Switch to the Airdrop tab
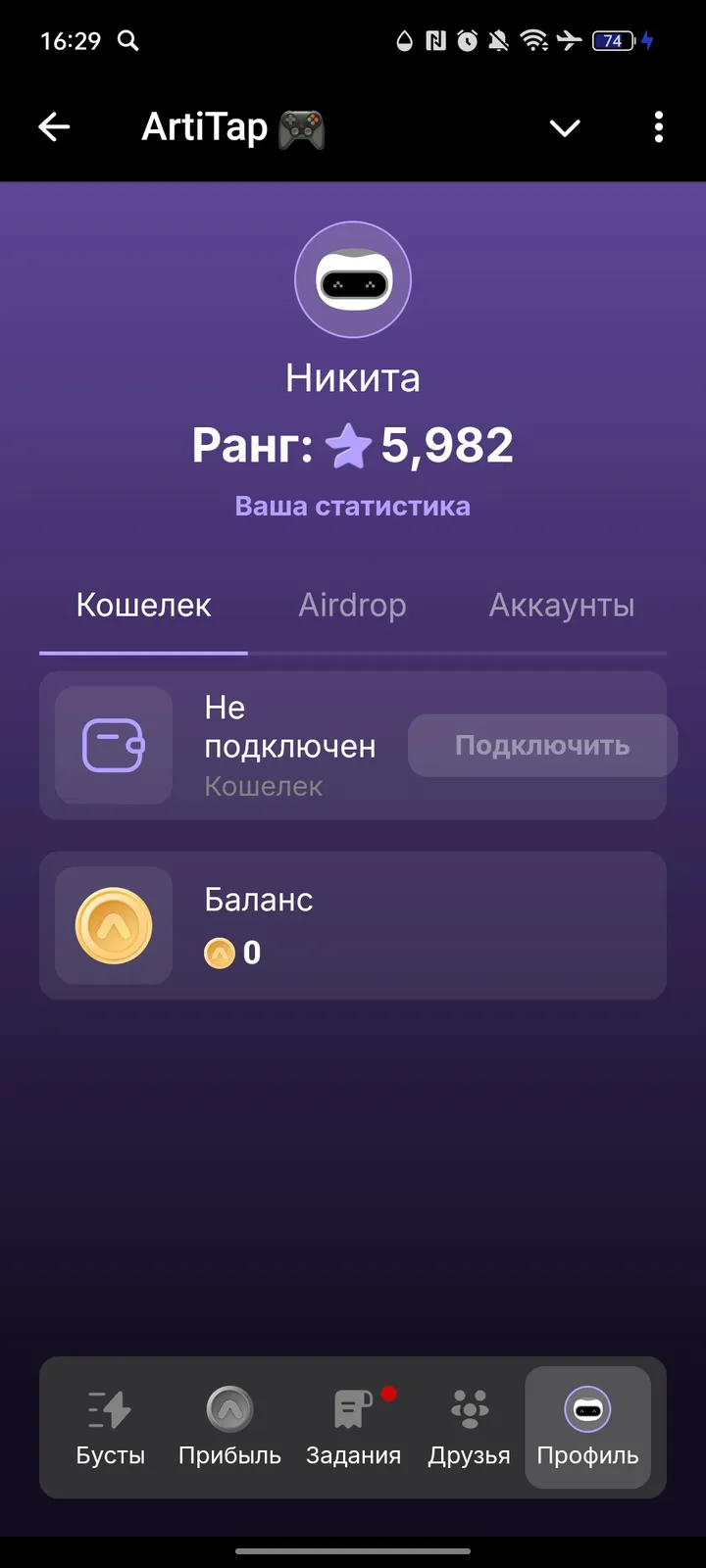This screenshot has width=706, height=1568. click(x=352, y=605)
